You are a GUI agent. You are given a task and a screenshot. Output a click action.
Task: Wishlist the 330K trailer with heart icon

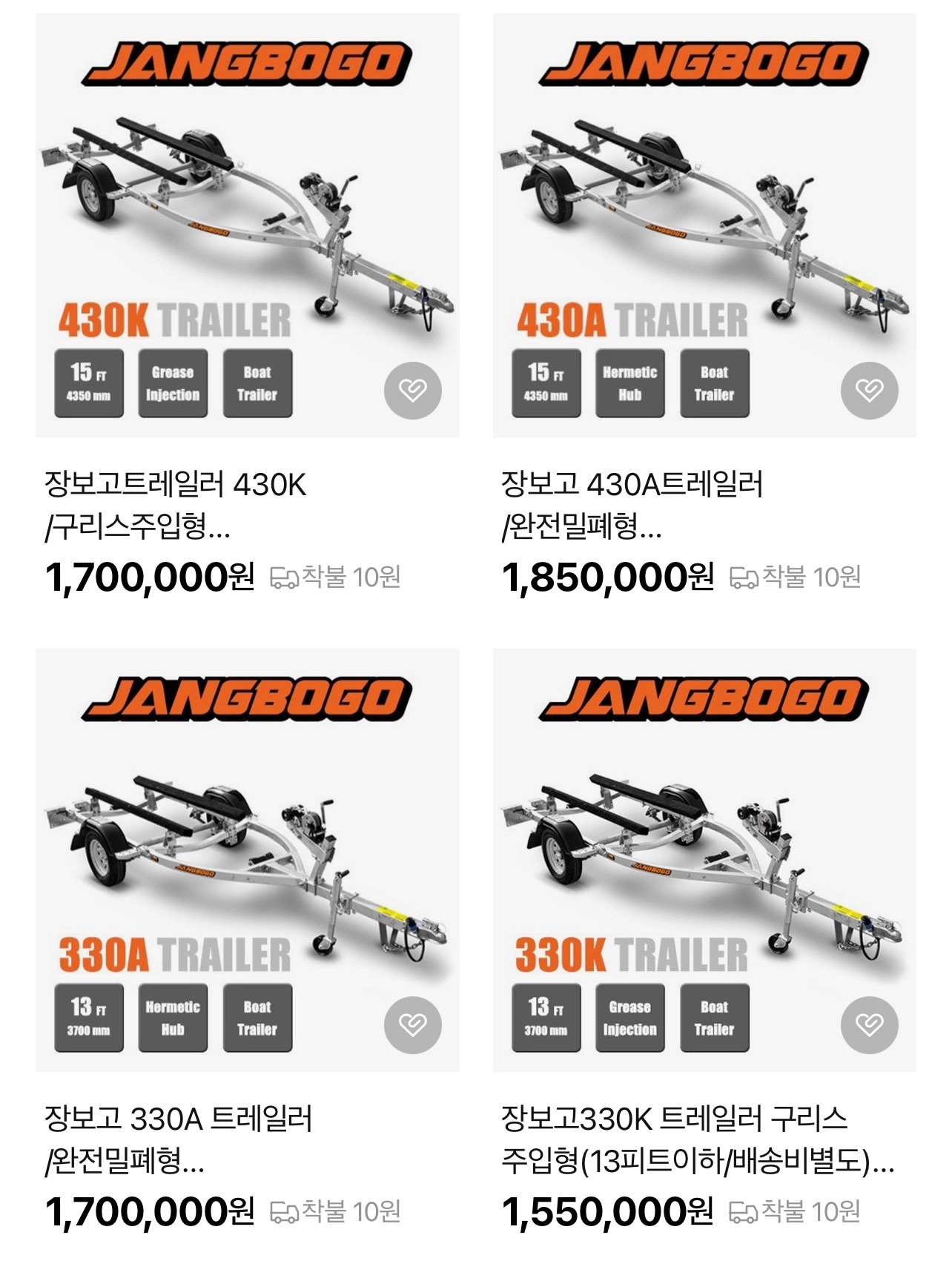pos(869,1025)
